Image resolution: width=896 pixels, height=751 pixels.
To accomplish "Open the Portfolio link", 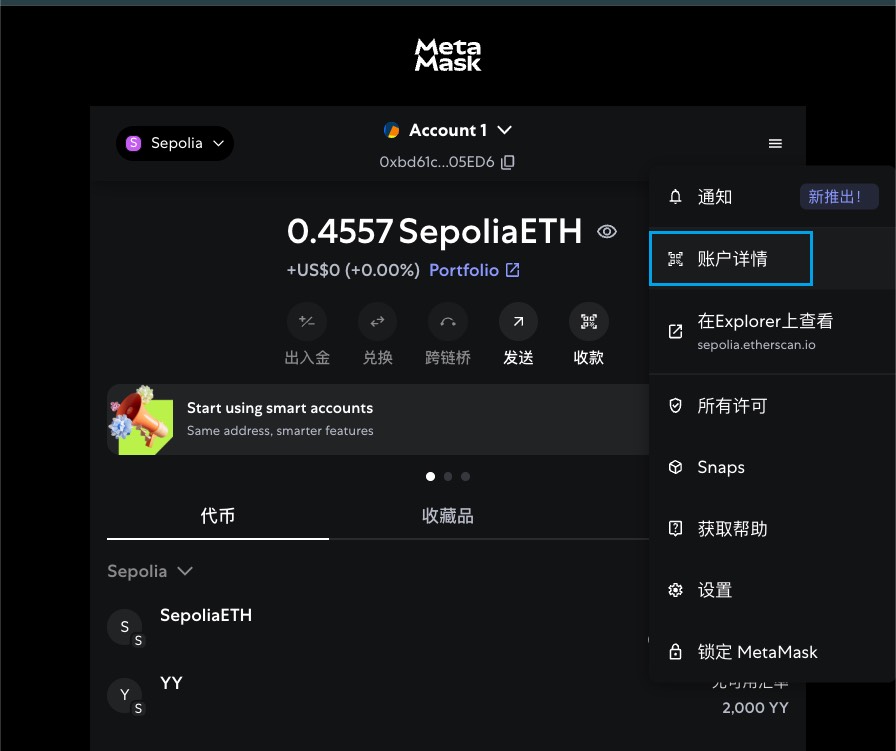I will click(474, 270).
